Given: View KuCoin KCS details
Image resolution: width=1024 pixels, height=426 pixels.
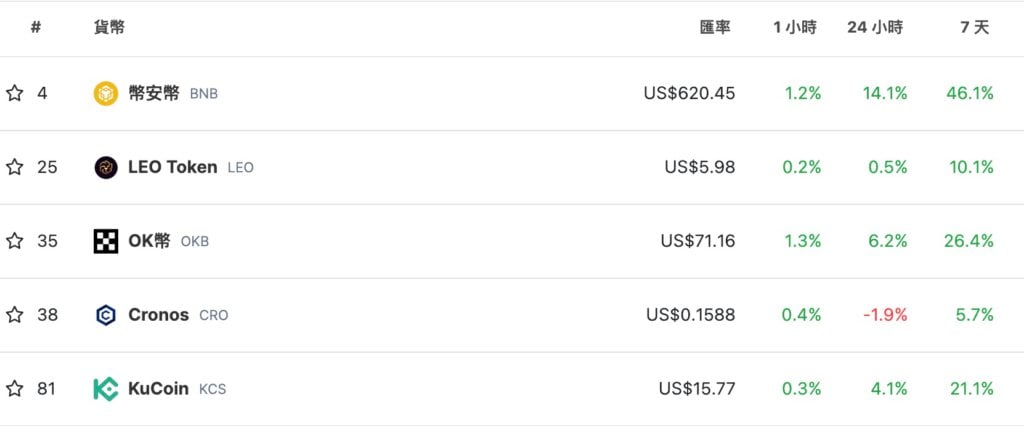Looking at the screenshot, I should [x=158, y=389].
